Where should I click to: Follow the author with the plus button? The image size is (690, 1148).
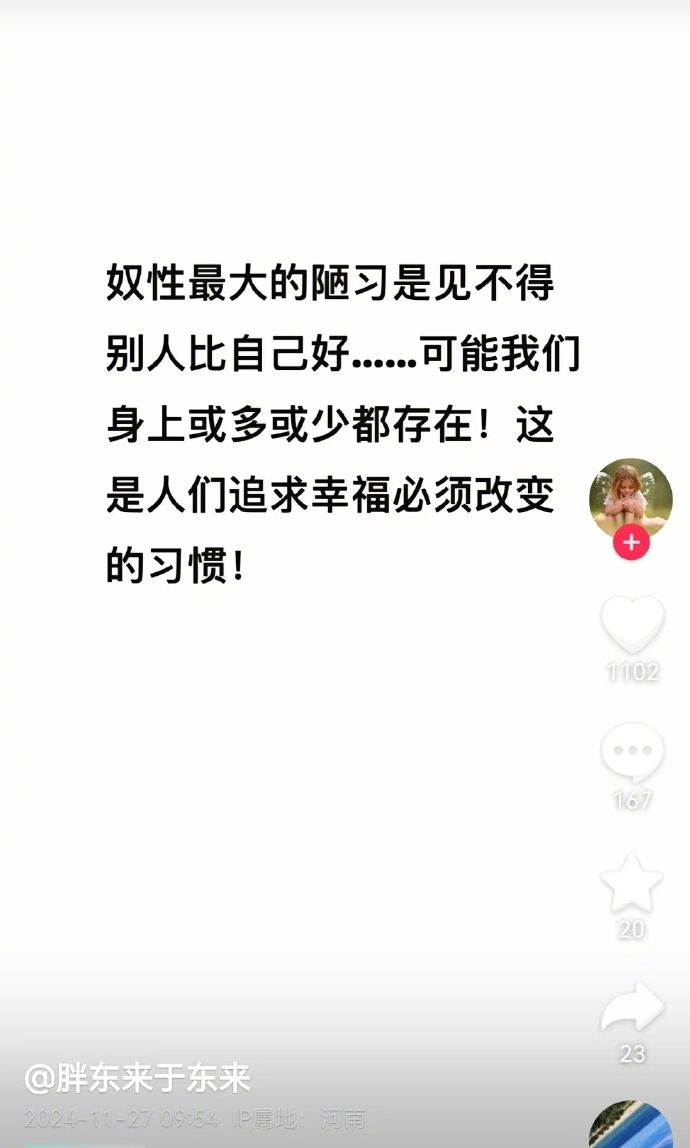pos(631,543)
